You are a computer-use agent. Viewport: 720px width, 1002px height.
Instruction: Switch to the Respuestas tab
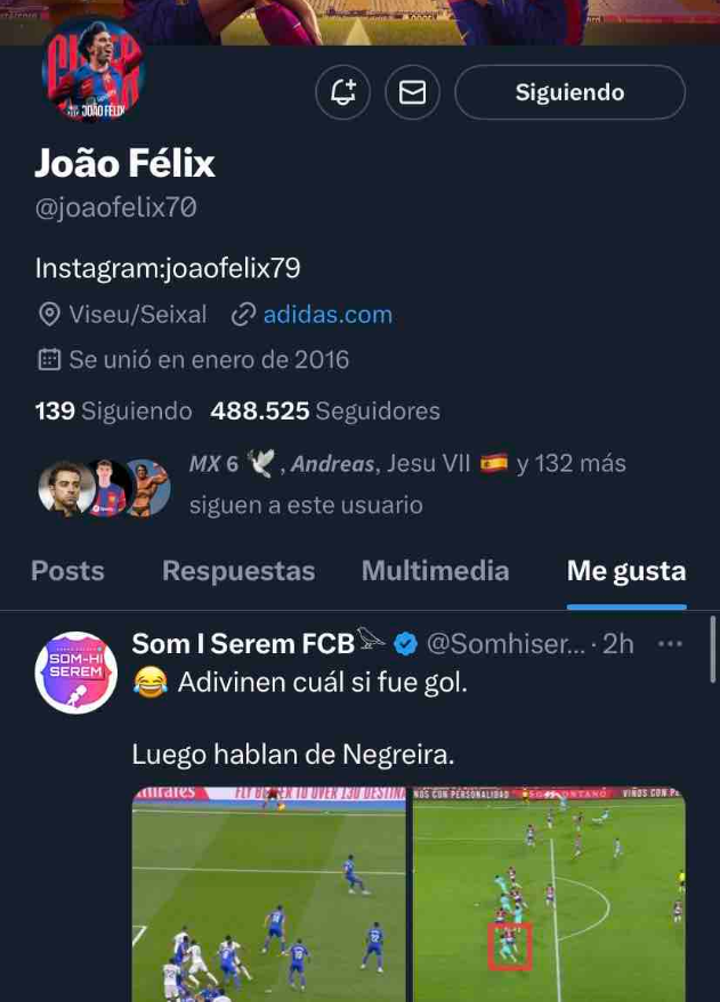pyautogui.click(x=238, y=571)
